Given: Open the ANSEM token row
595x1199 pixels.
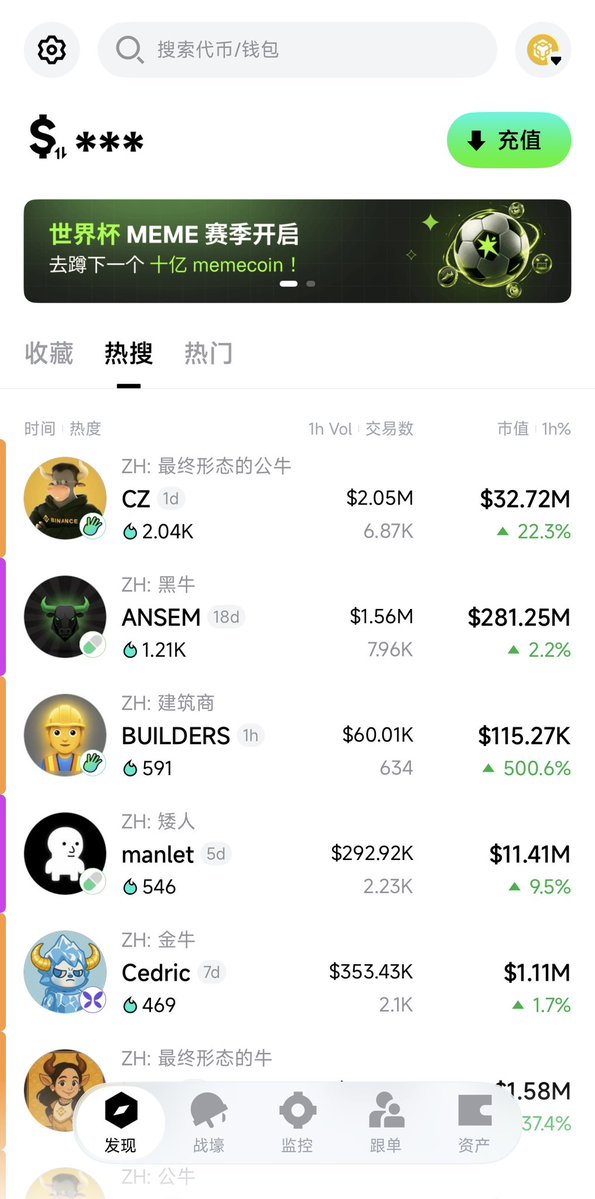Looking at the screenshot, I should tap(298, 616).
